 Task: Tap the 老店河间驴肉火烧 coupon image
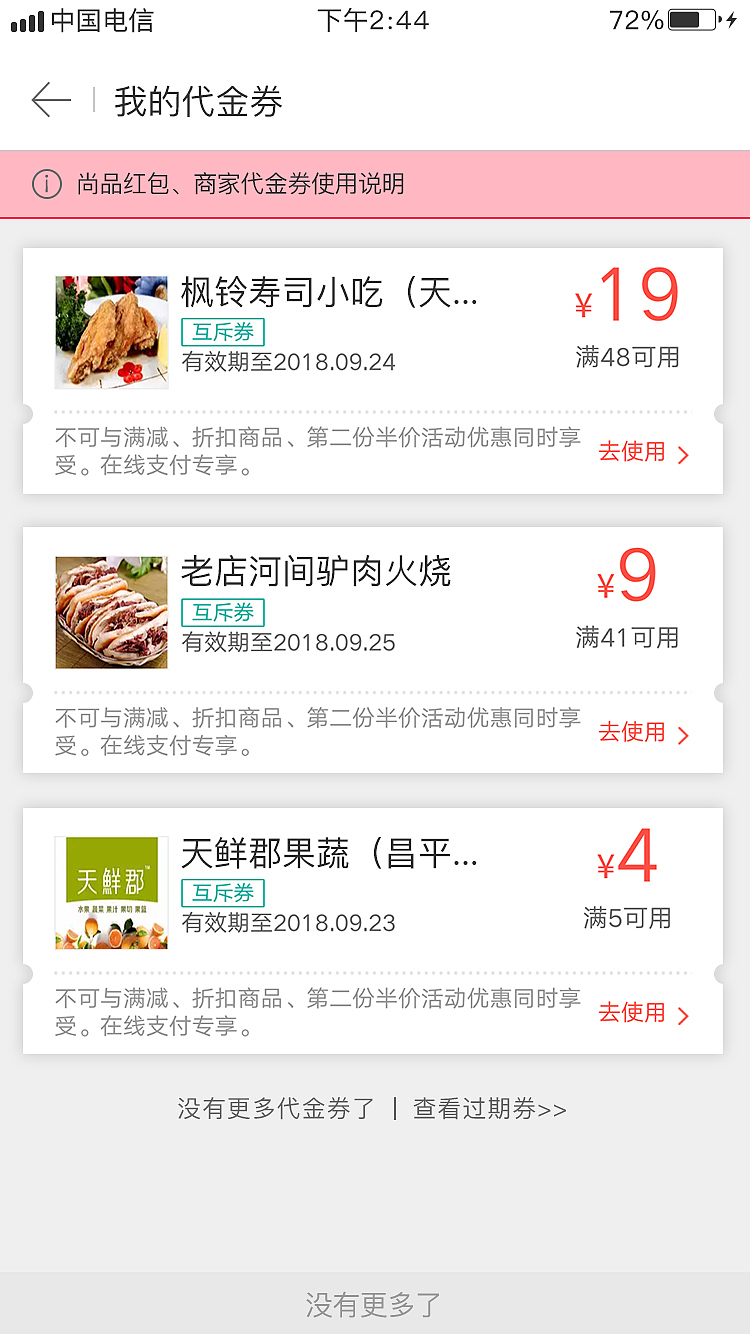111,612
